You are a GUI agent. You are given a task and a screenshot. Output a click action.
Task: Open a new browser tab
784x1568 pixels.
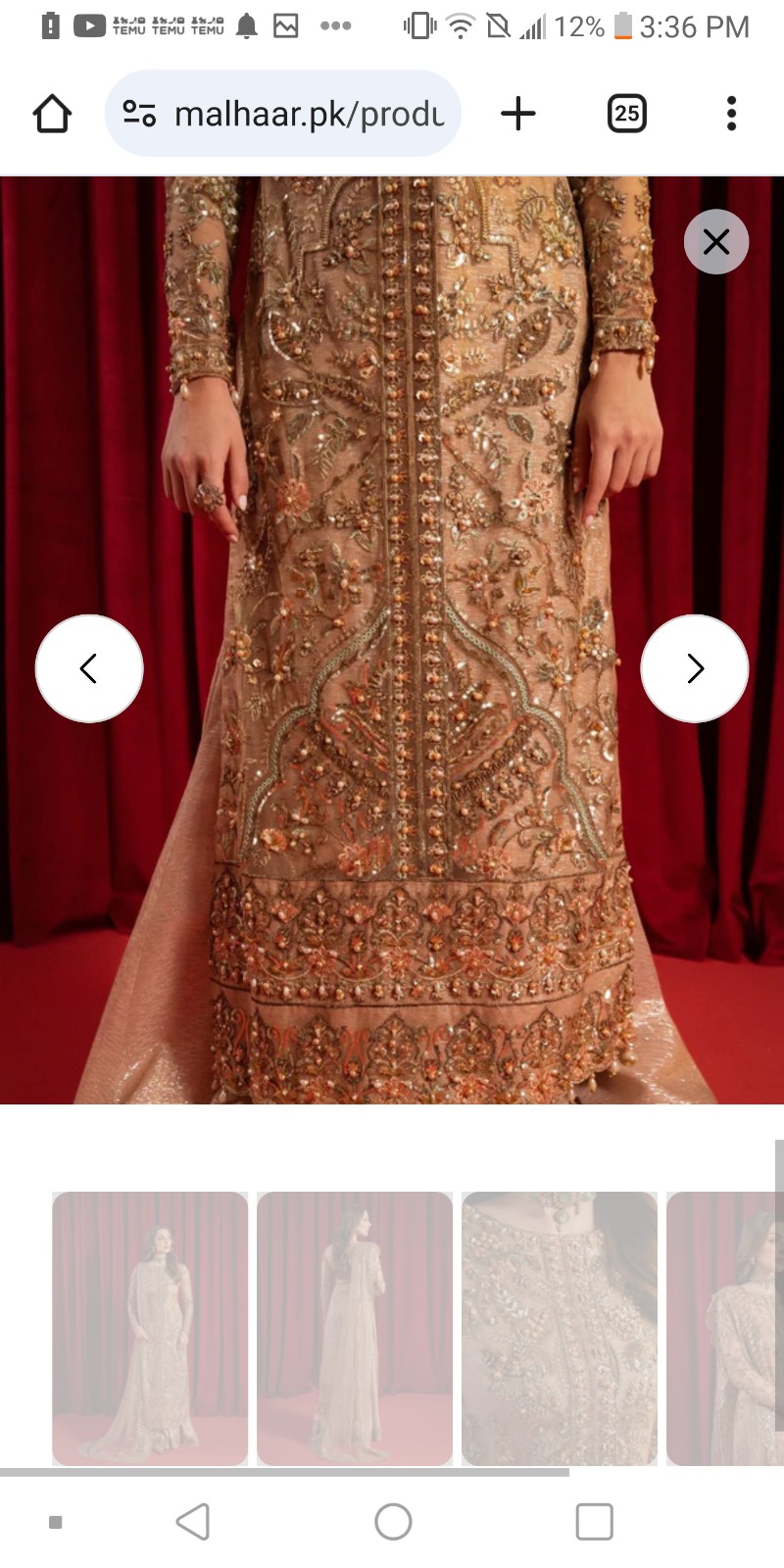518,114
